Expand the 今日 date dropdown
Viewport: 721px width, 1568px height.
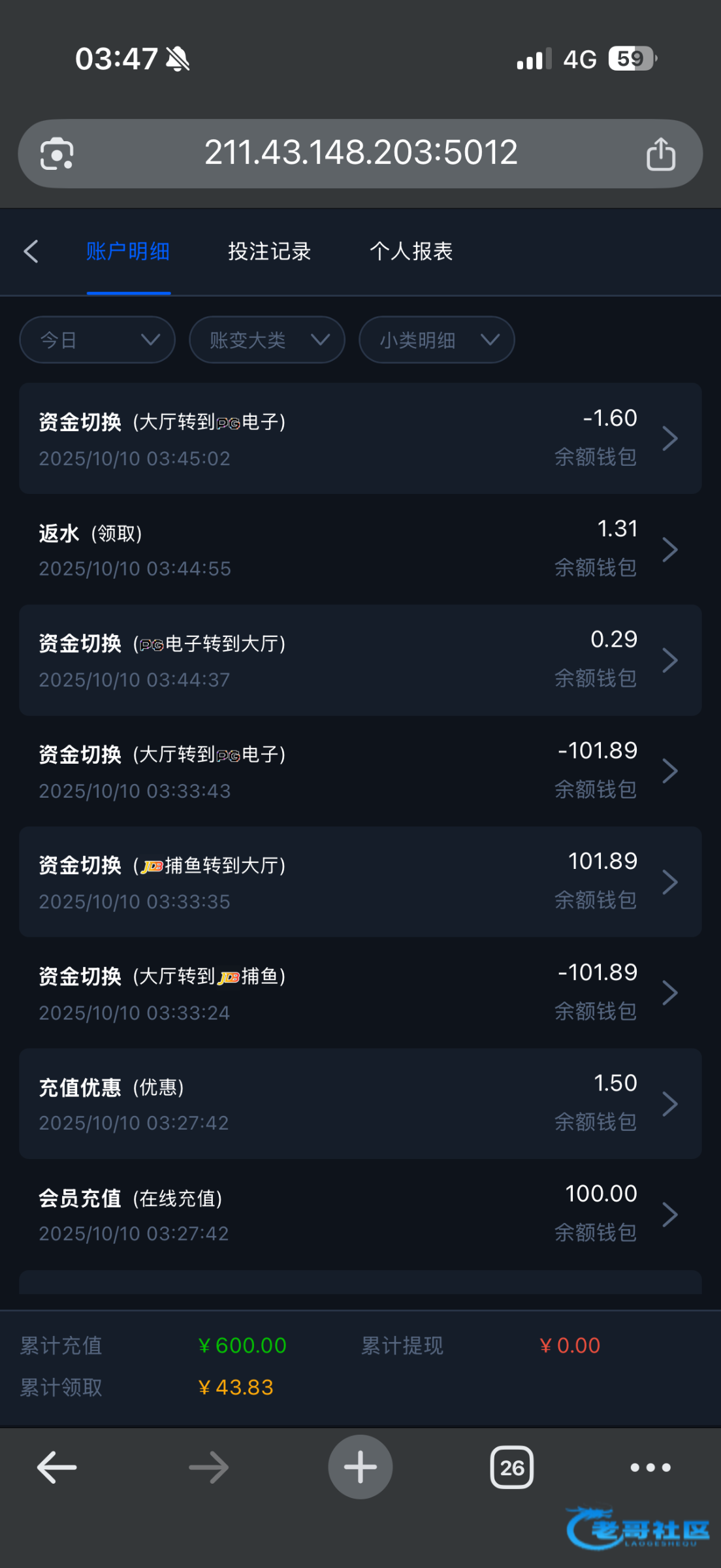[x=97, y=340]
